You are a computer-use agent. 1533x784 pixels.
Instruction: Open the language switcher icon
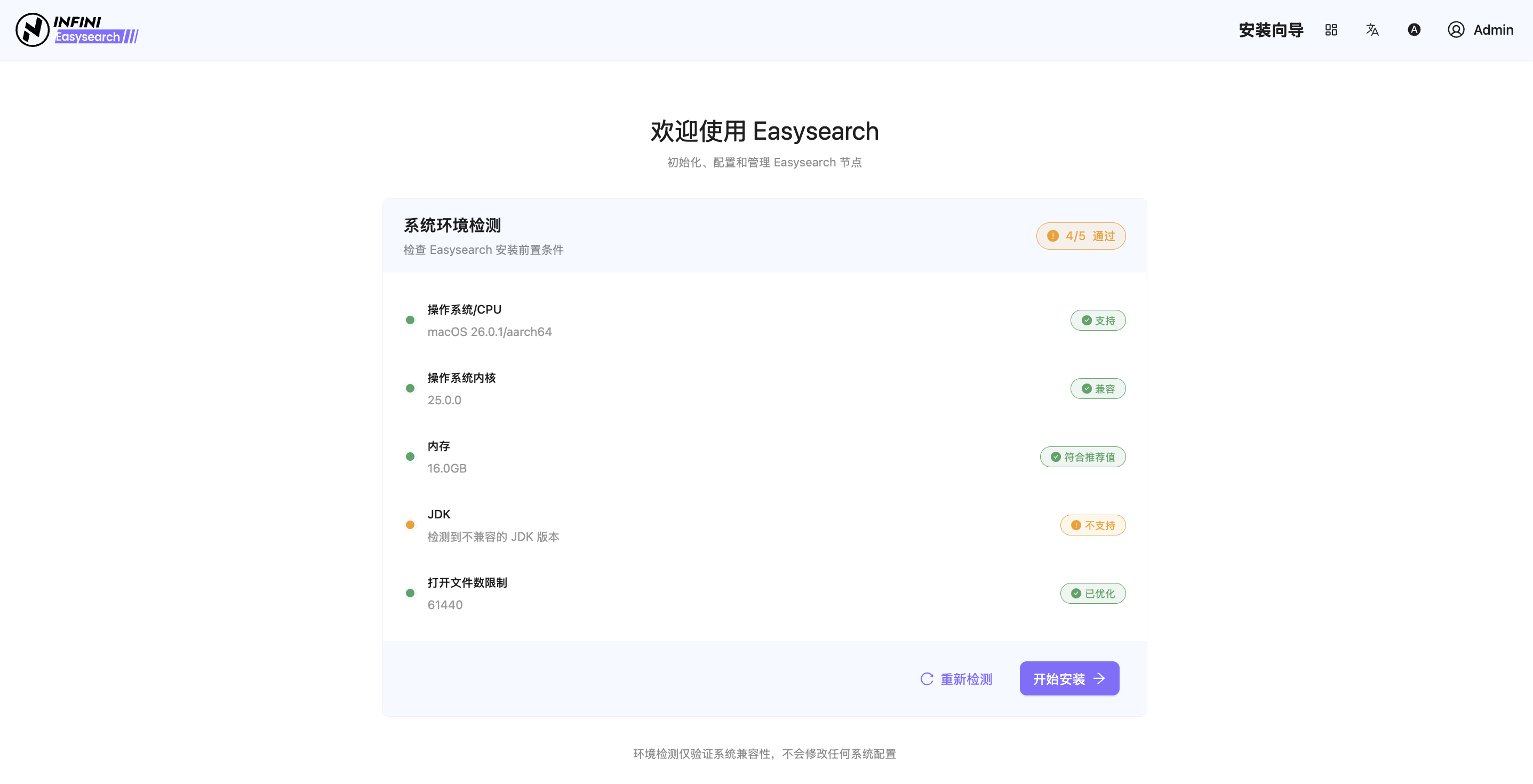[x=1372, y=30]
